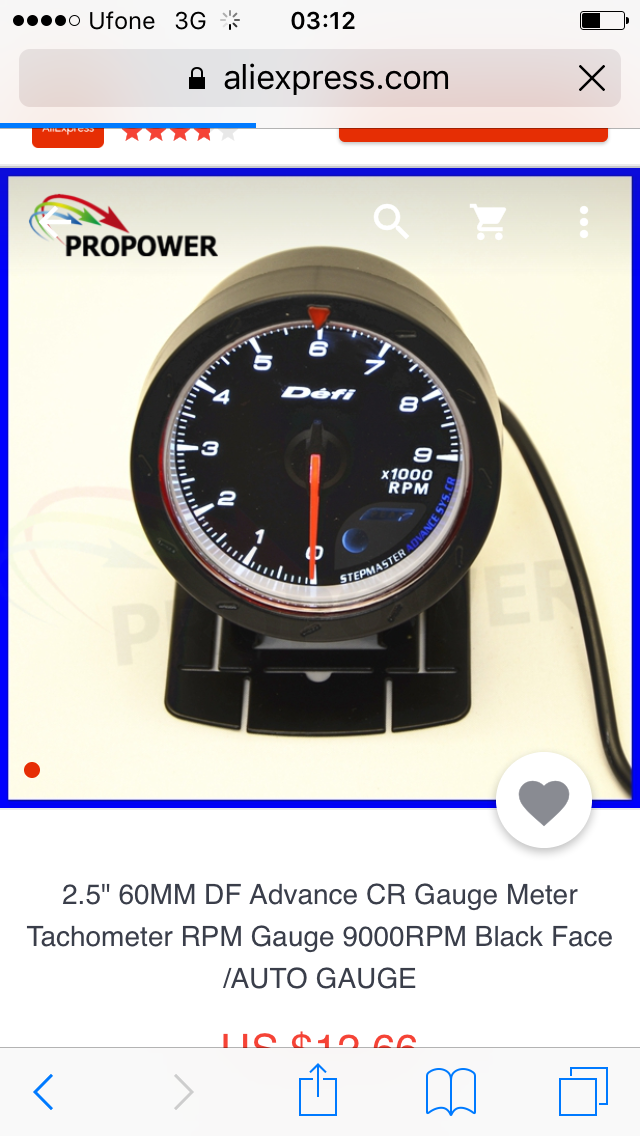This screenshot has height=1136, width=640.
Task: Add this gauge to wishlist with heart
Action: click(544, 800)
